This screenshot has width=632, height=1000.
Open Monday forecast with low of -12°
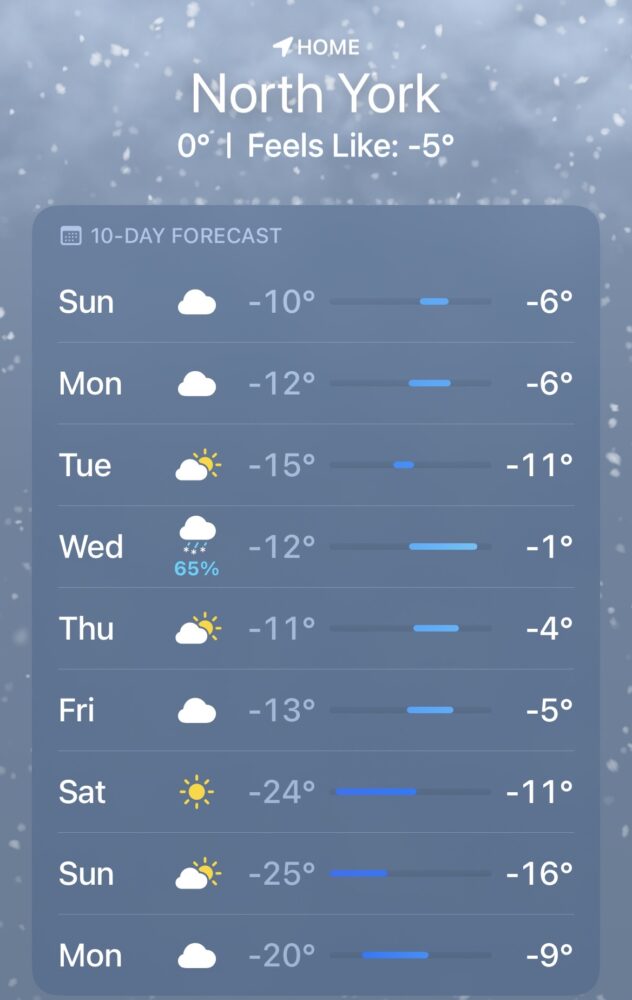tap(316, 384)
